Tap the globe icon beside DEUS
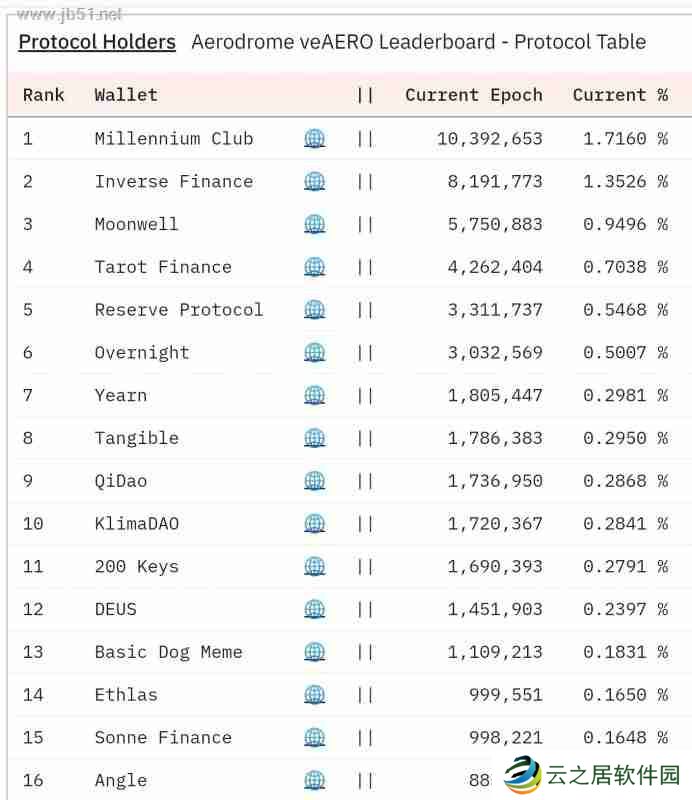This screenshot has height=800, width=692. coord(314,609)
